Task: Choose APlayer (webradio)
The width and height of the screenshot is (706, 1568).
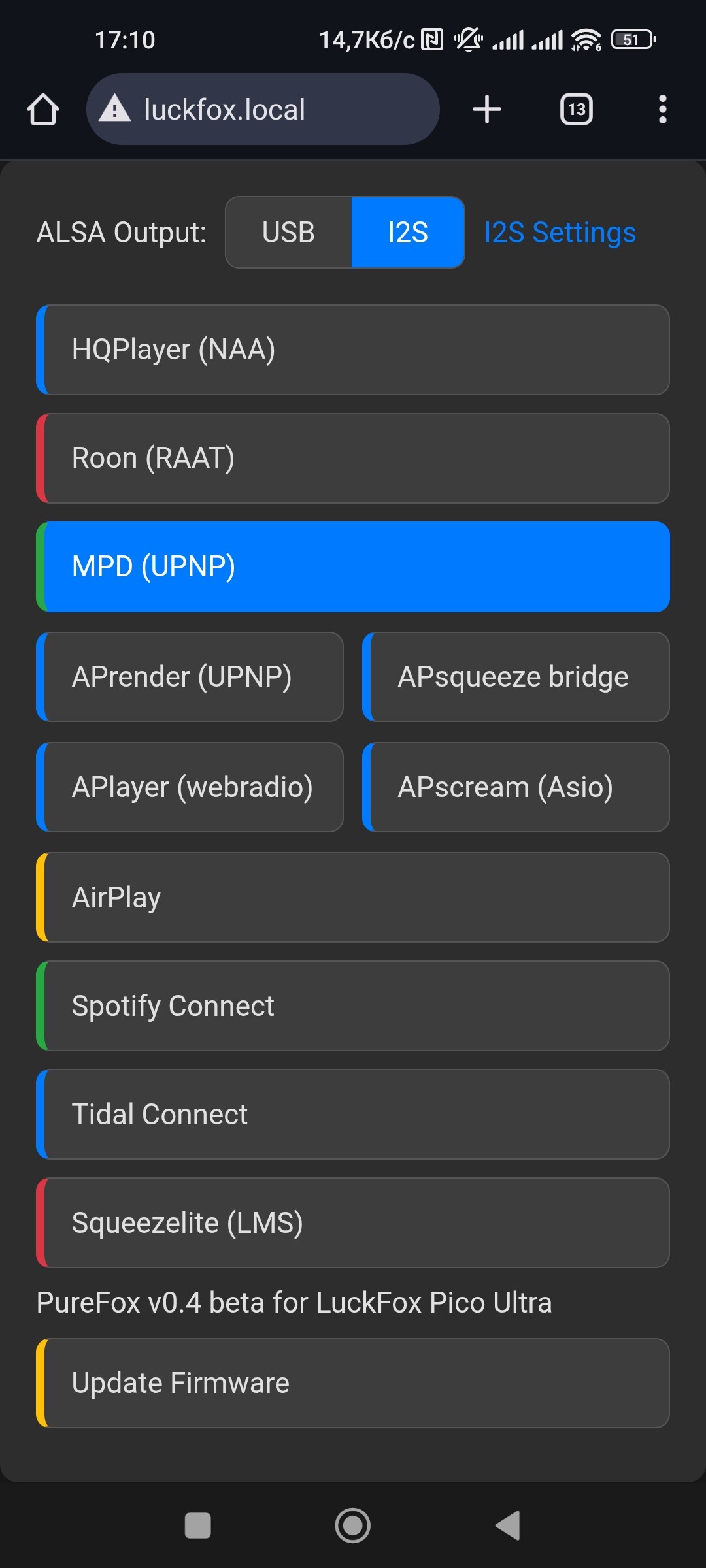Action: tap(190, 787)
